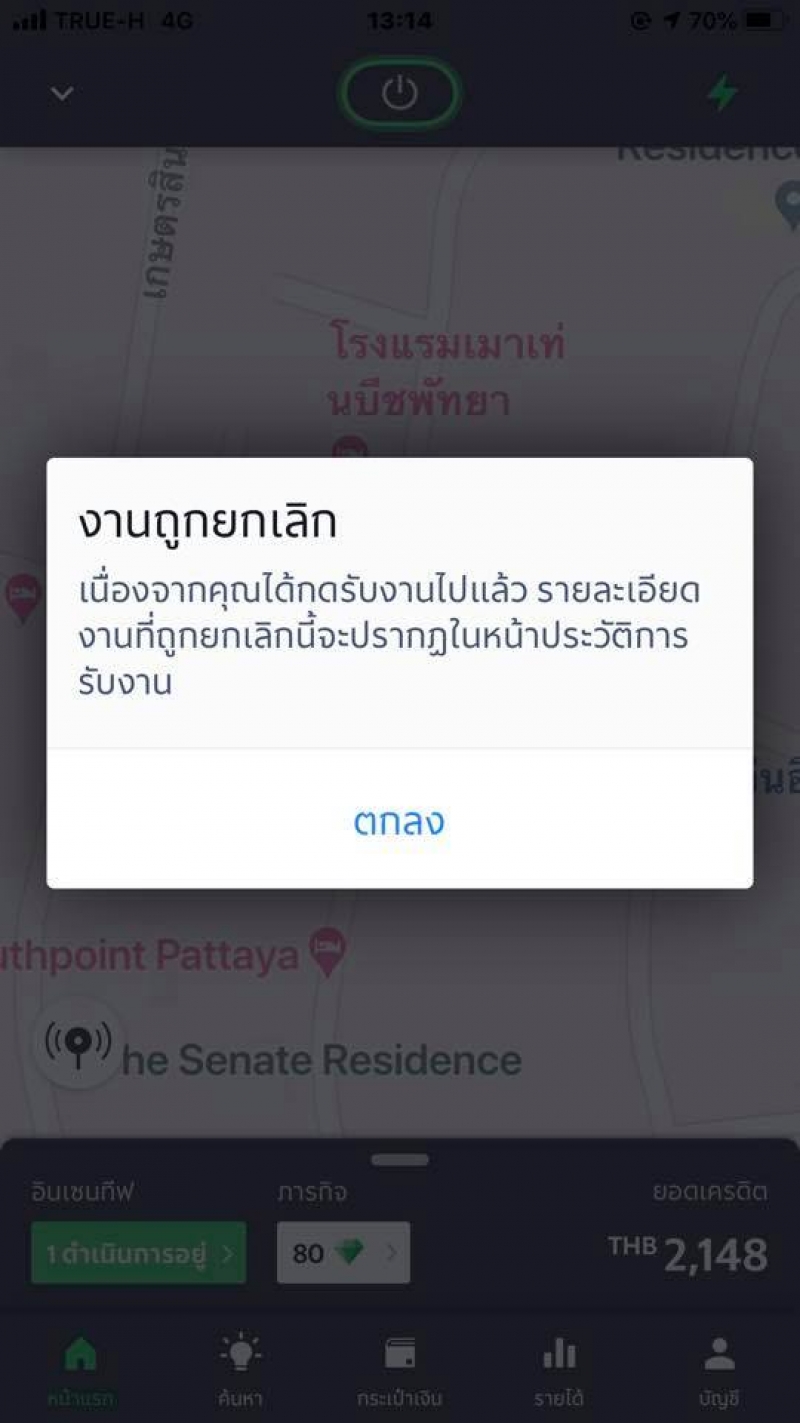Switch to the หน้าแรก tab
The image size is (800, 1423).
click(80, 1370)
